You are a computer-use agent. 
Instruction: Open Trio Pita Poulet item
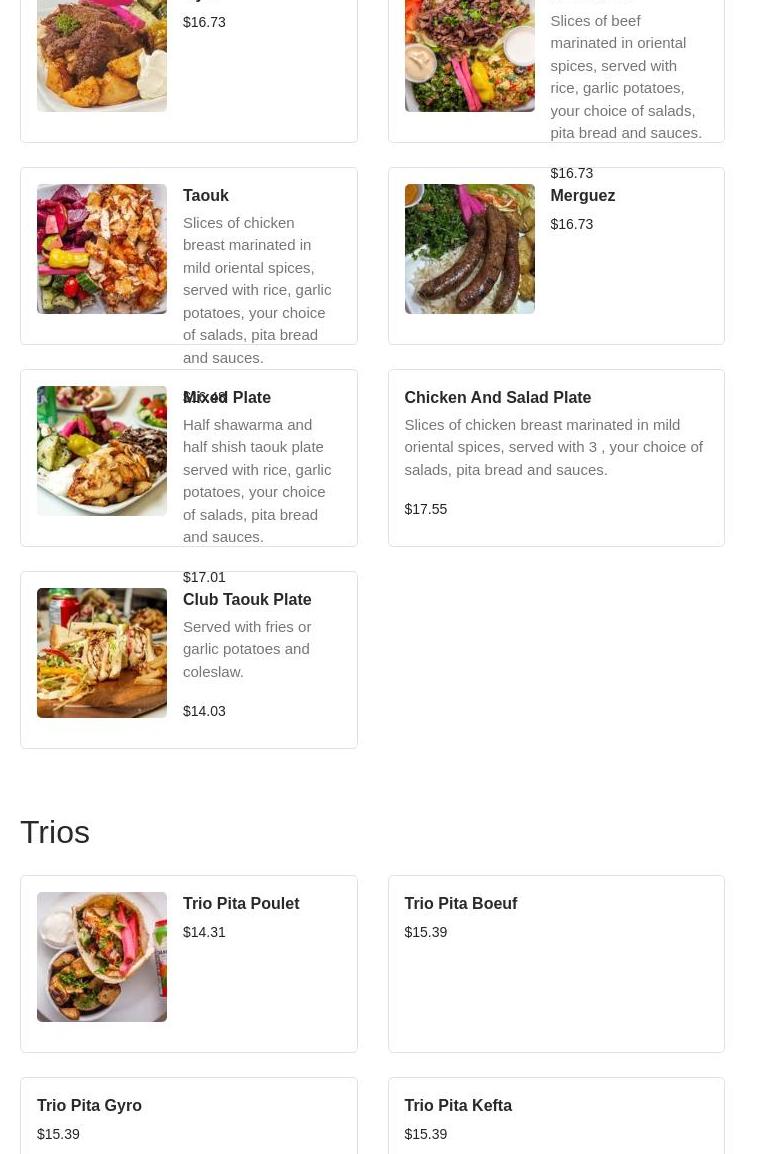[x=188, y=964]
